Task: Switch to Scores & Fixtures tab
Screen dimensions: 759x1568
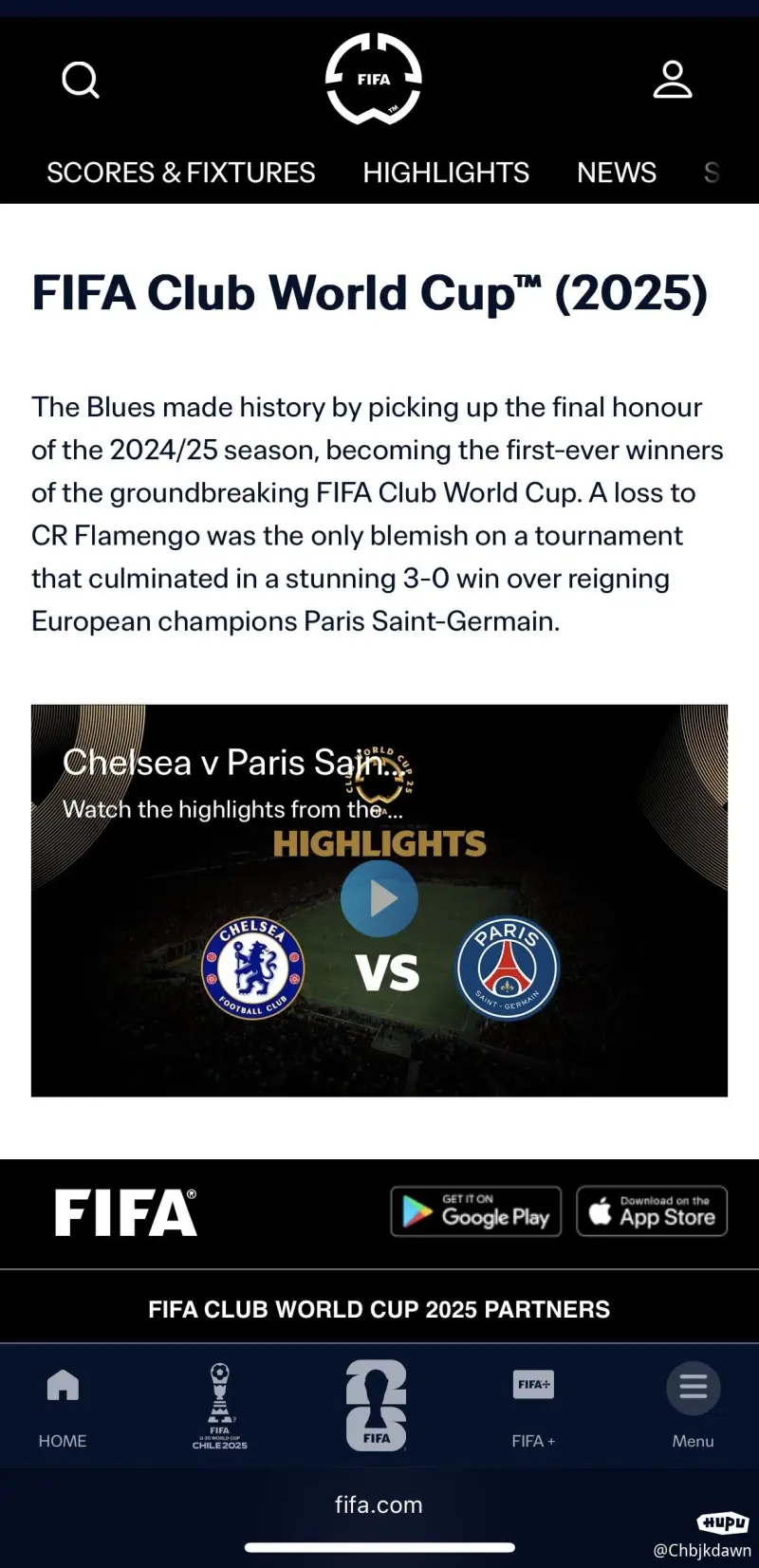Action: click(181, 173)
